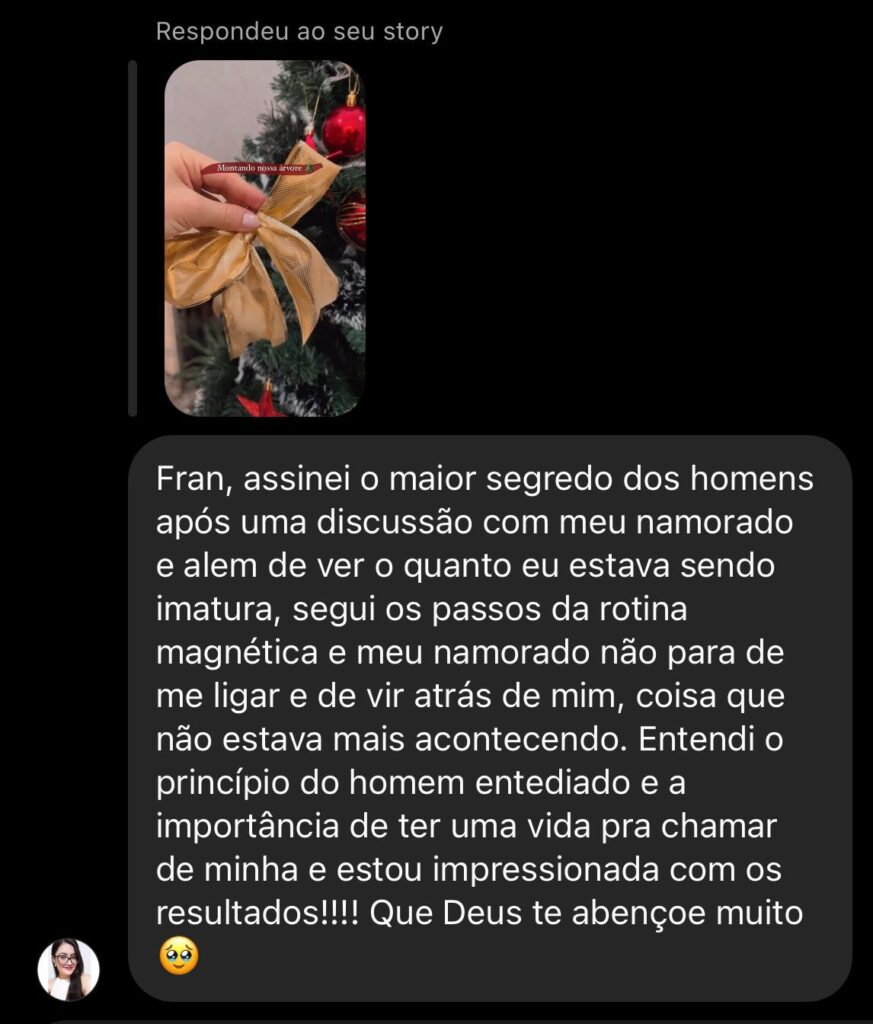Open the sender's profile picture
Screen dimensions: 873x1024
(x=69, y=969)
